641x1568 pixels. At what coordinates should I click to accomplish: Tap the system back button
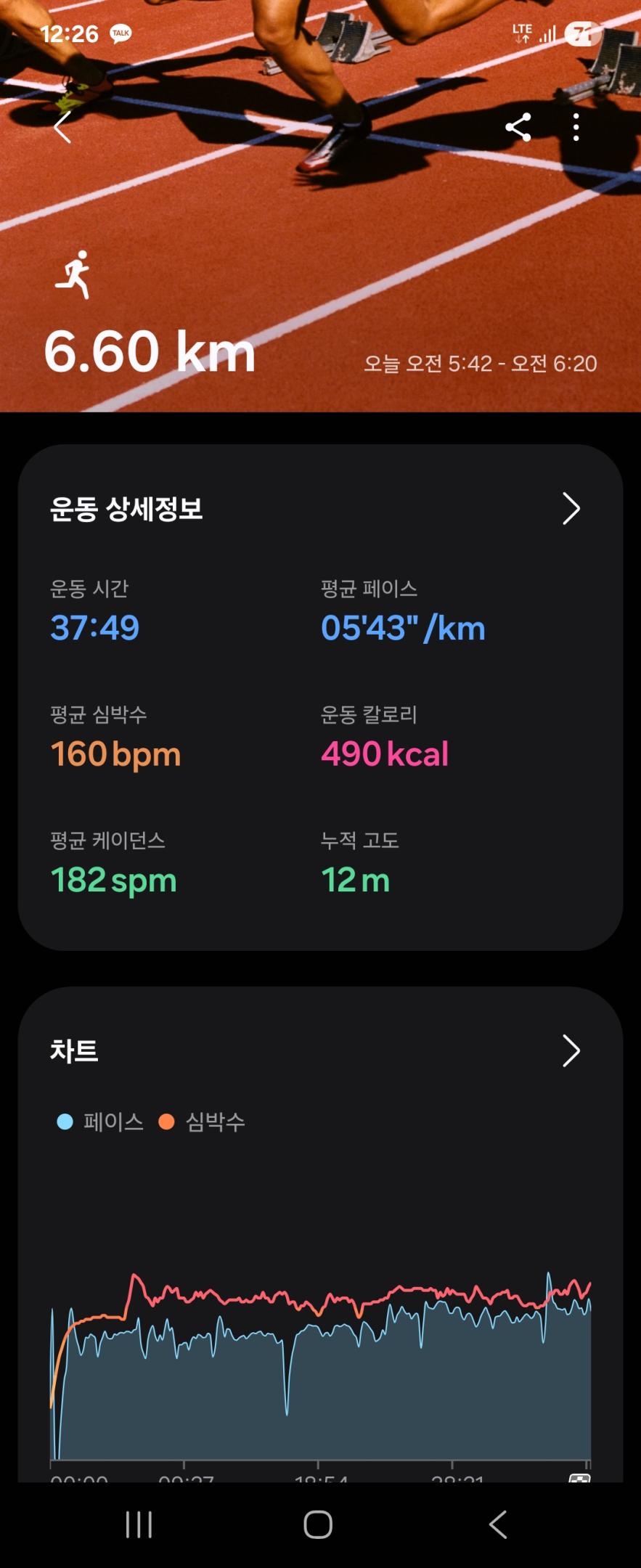pos(498,1524)
